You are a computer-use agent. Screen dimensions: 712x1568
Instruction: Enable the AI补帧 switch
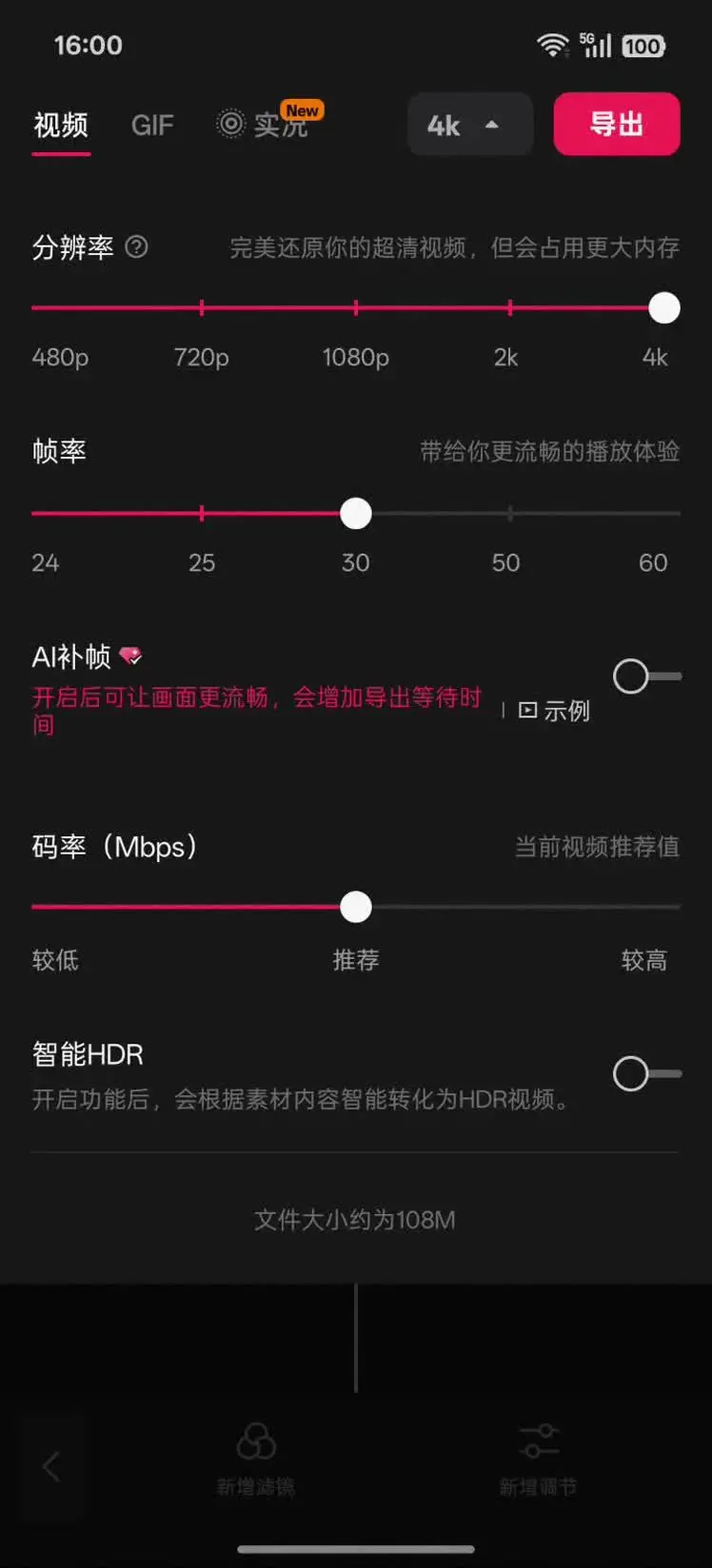click(x=646, y=676)
